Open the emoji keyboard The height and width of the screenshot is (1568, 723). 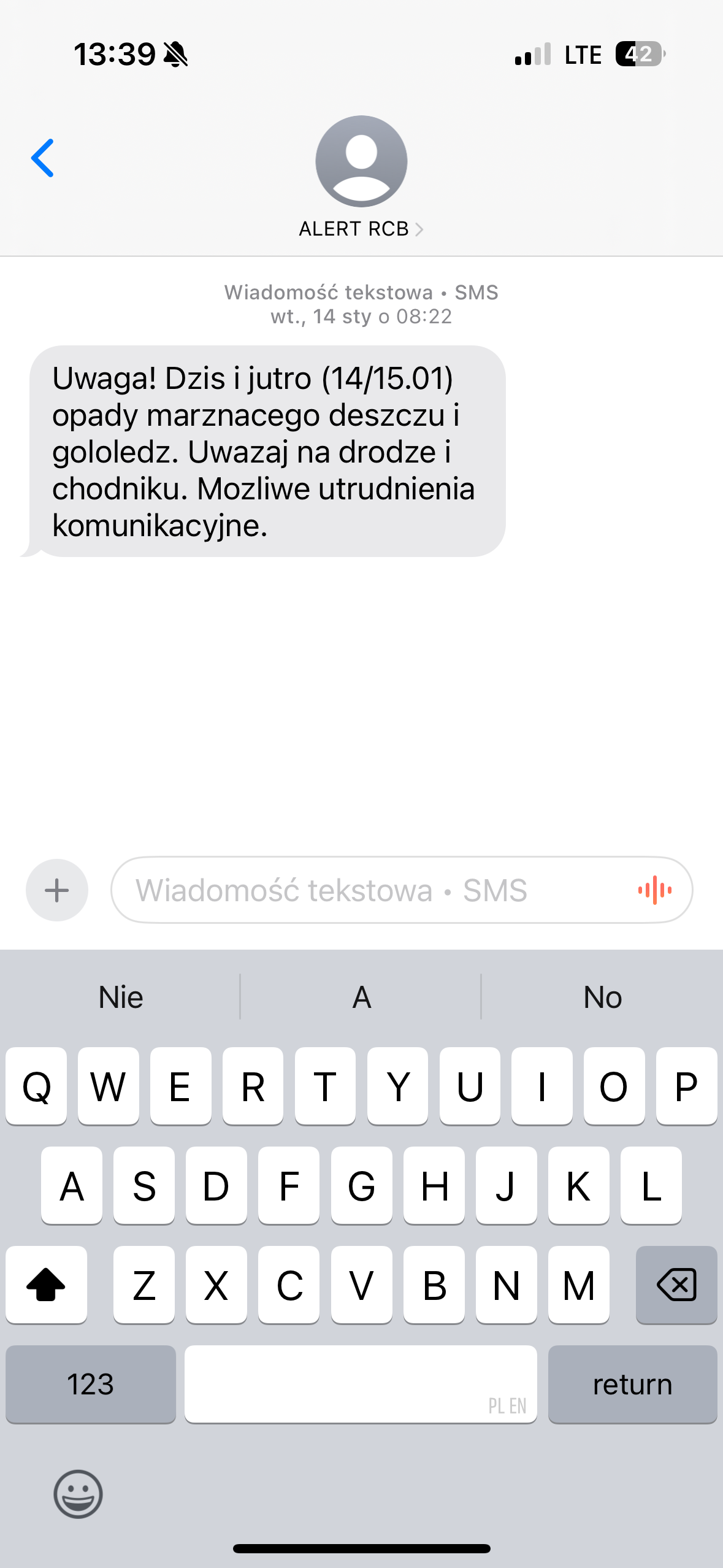(x=78, y=1494)
